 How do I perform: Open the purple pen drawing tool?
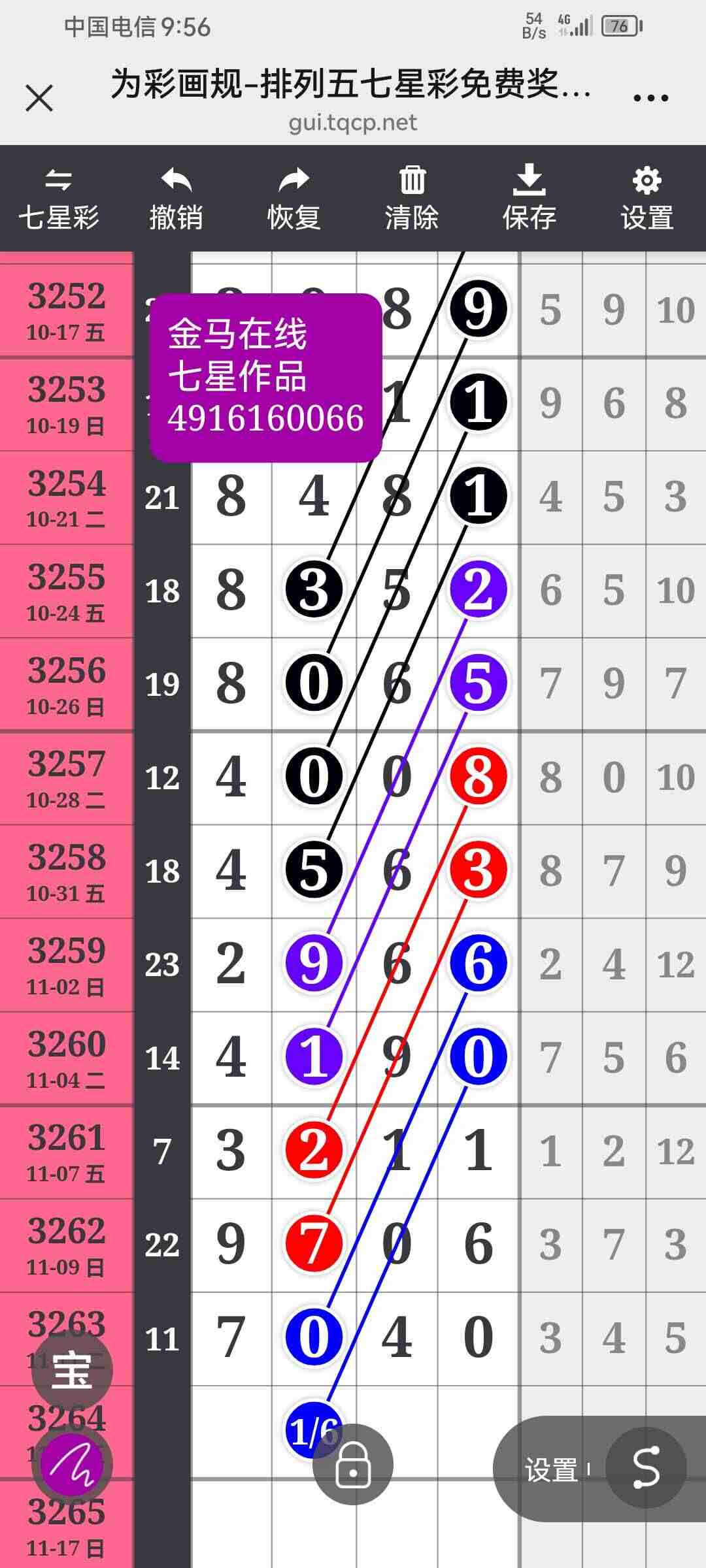72,1465
